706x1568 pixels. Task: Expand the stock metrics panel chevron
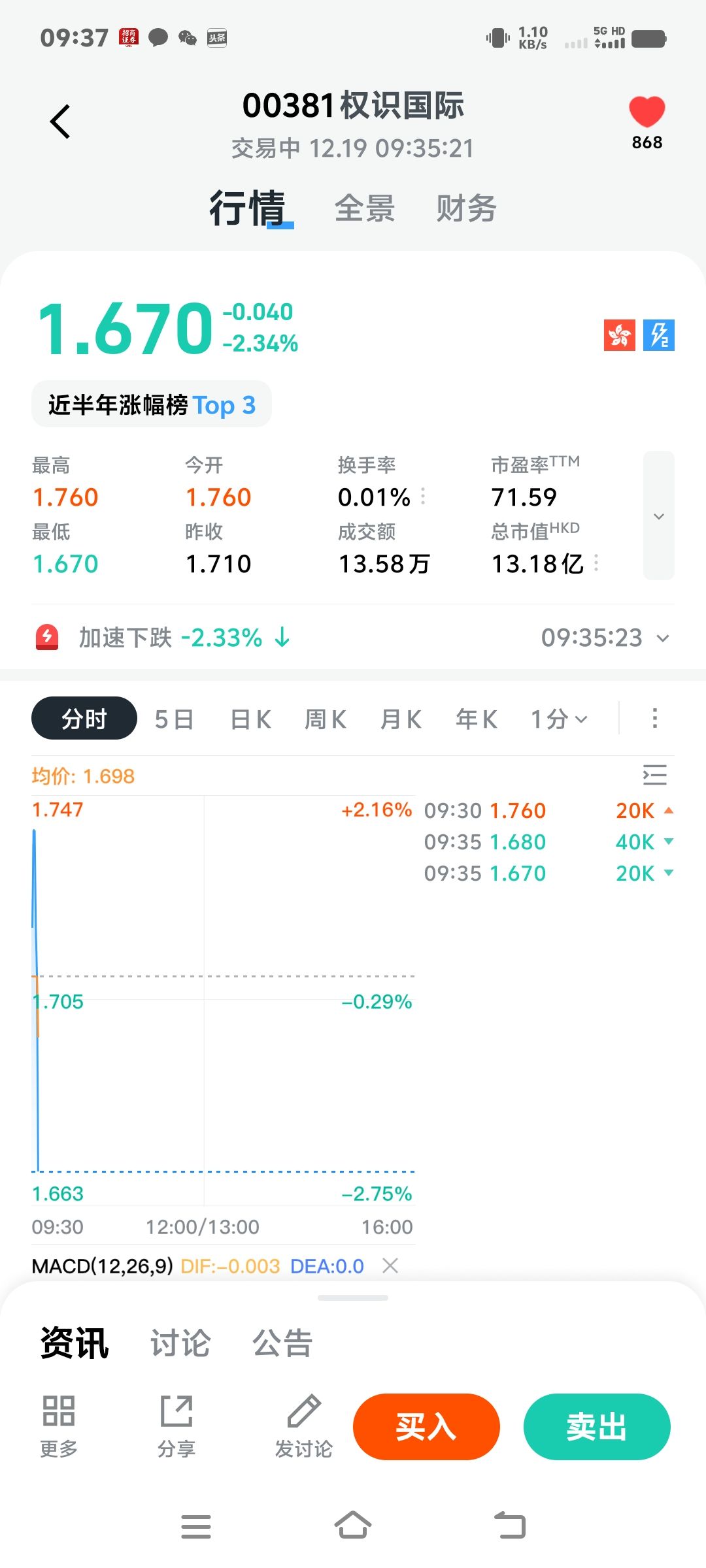coord(658,516)
